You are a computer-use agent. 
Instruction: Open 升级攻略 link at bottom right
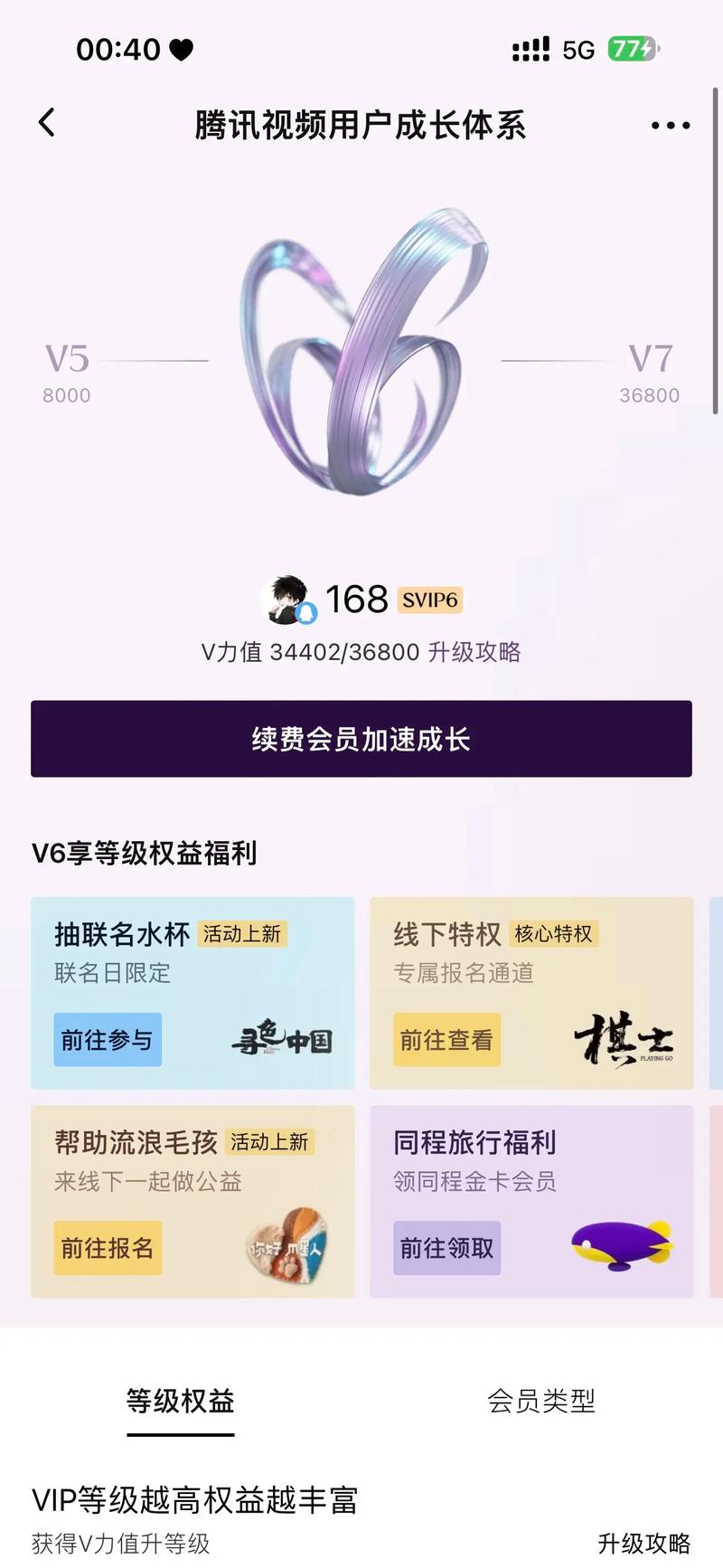(643, 1543)
